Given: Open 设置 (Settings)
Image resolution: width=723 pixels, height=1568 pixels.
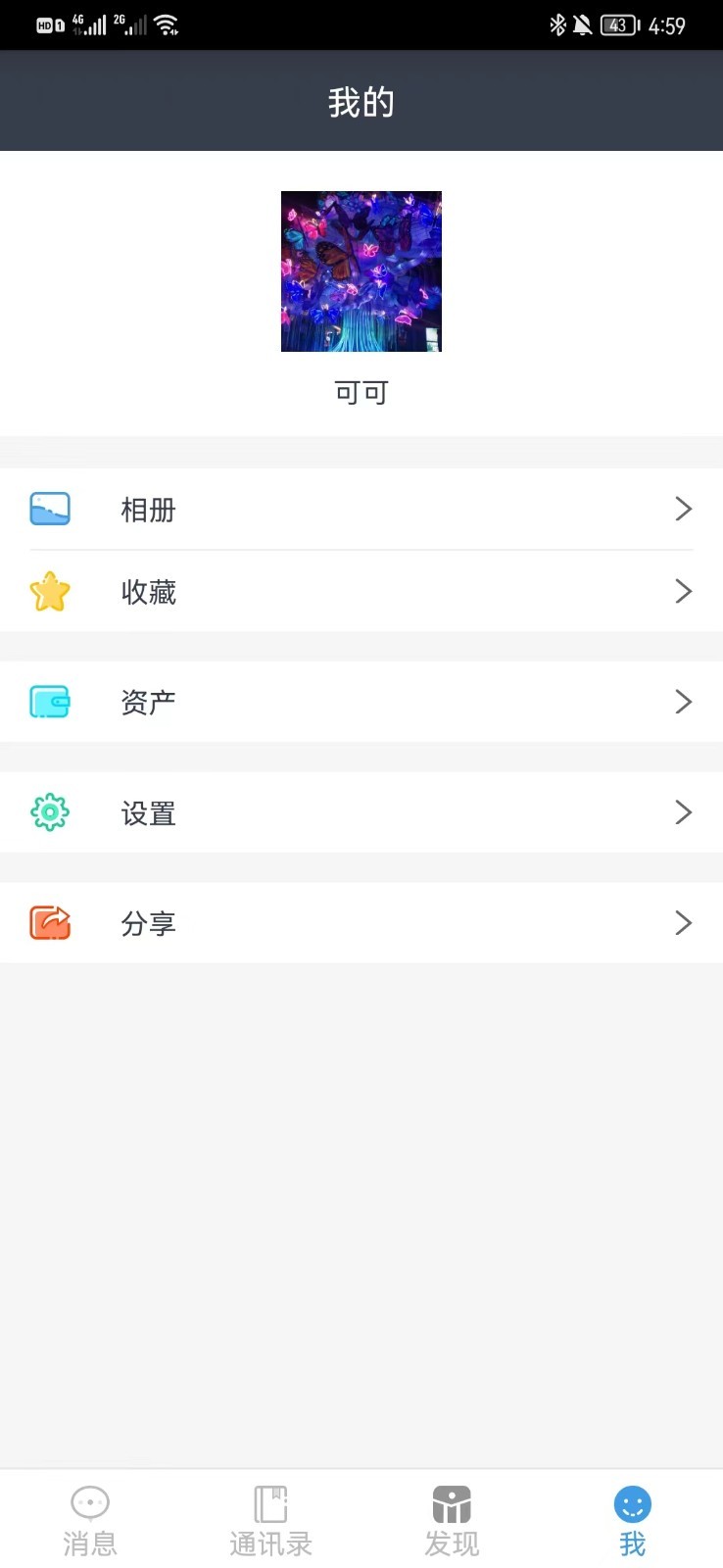Looking at the screenshot, I should (361, 812).
